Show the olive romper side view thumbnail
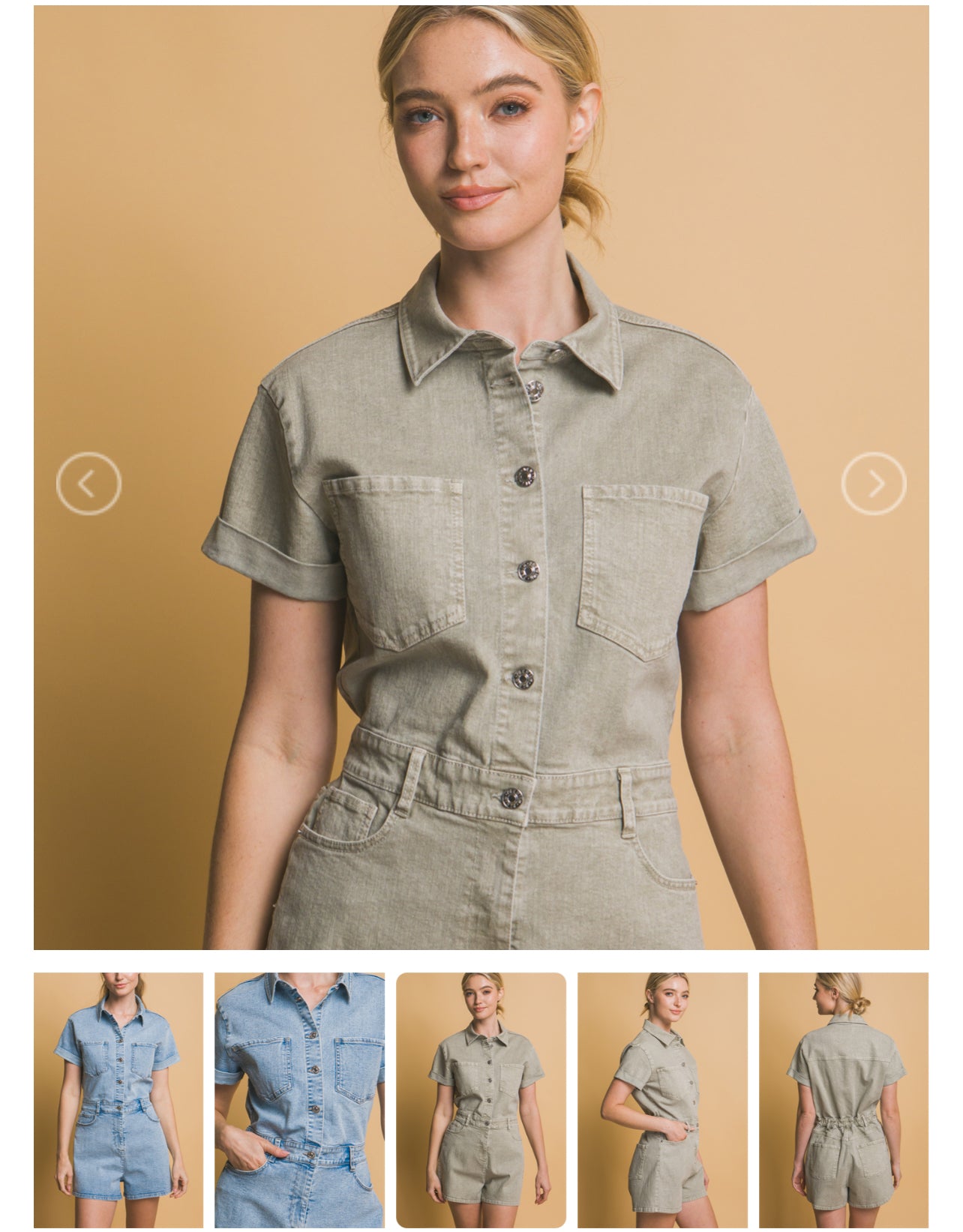Screen dimensions: 963x1232 point(662,1099)
